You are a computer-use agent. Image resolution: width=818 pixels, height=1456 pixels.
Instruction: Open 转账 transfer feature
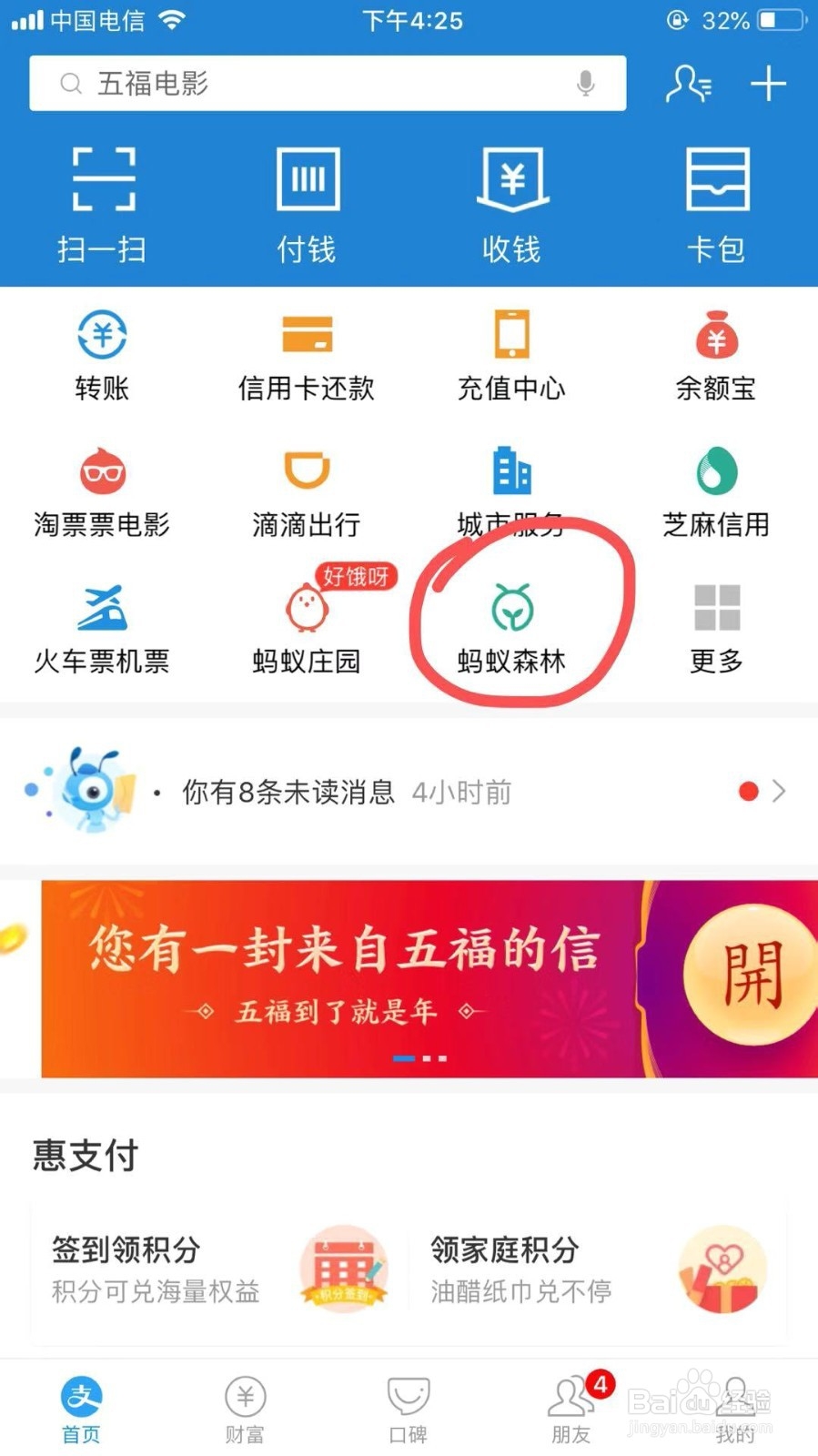(101, 355)
